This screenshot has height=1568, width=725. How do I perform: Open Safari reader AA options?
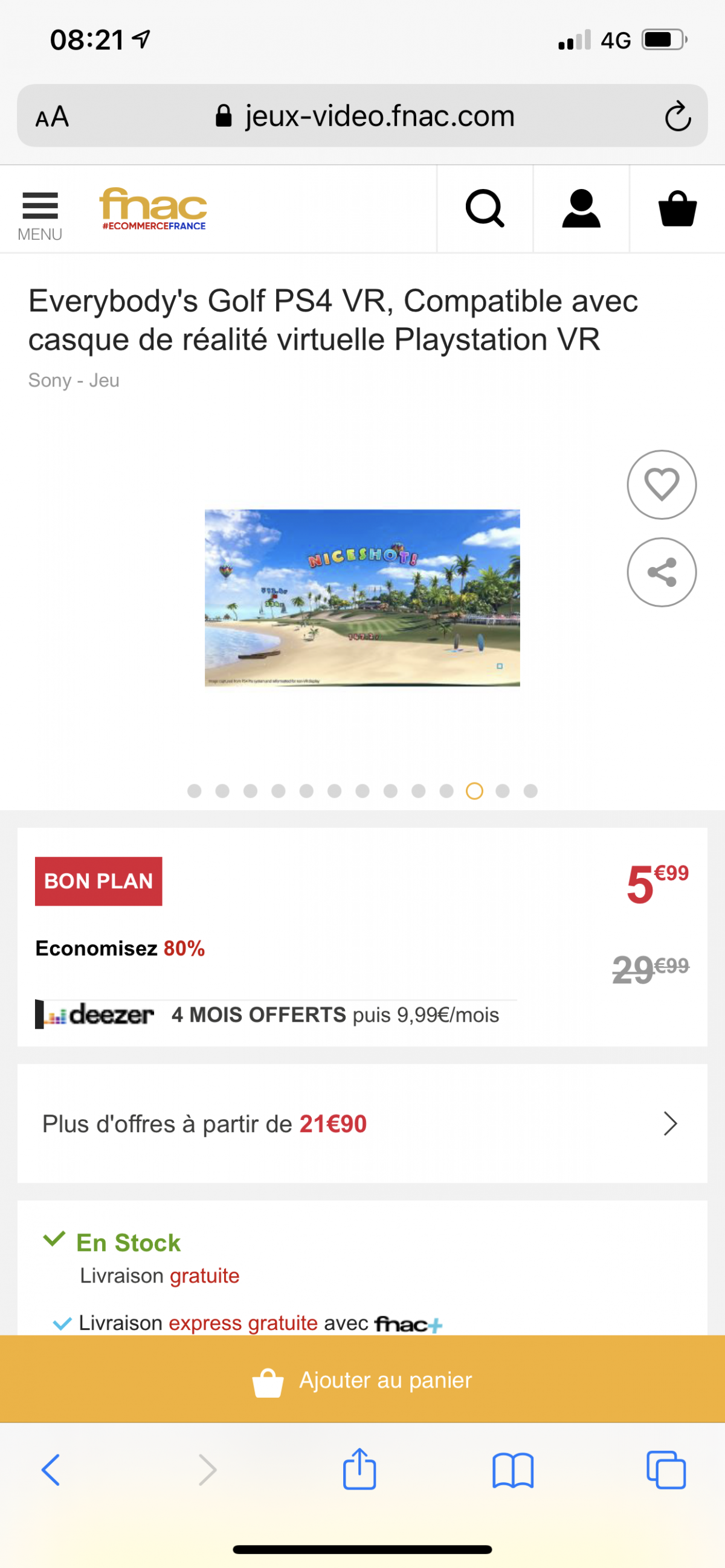[53, 117]
